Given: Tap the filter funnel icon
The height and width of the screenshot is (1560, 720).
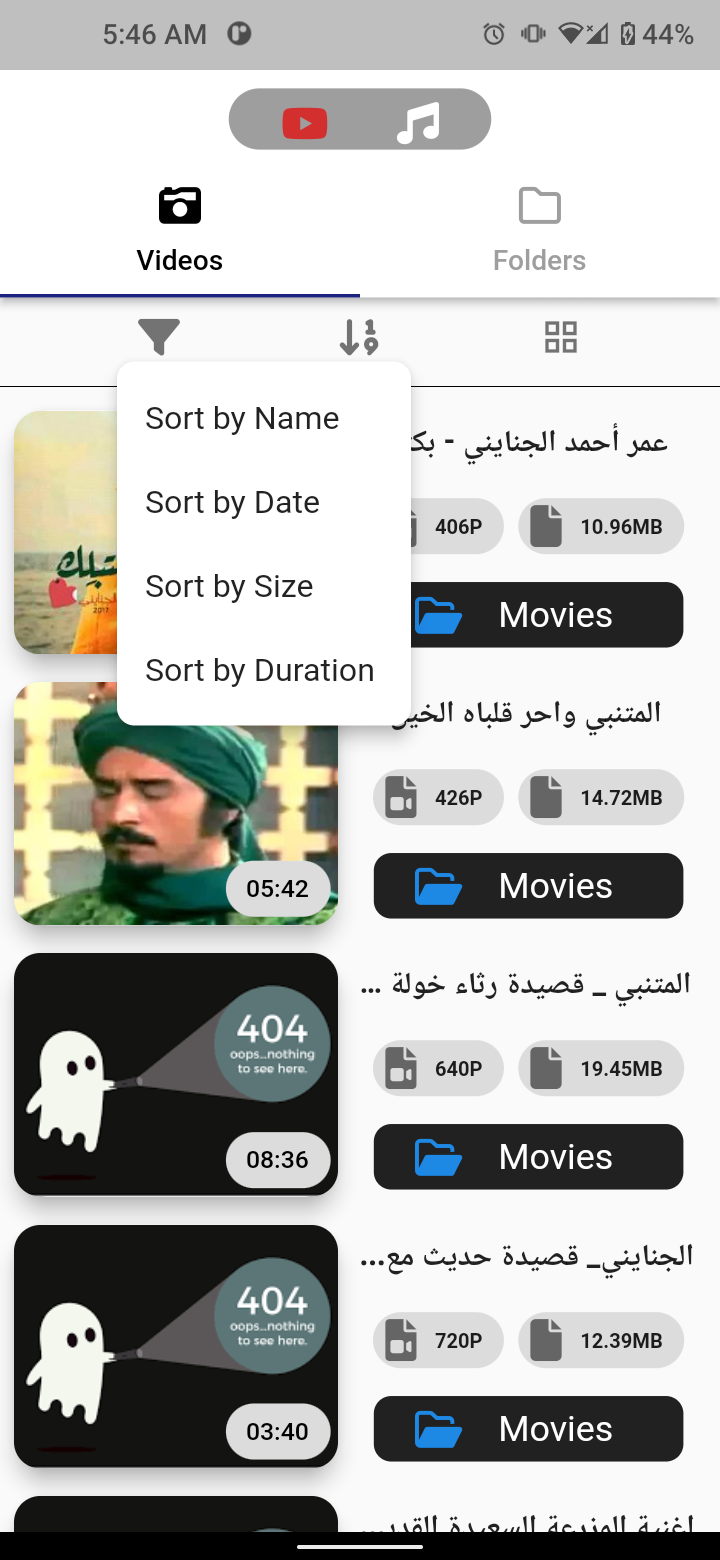Looking at the screenshot, I should click(159, 337).
